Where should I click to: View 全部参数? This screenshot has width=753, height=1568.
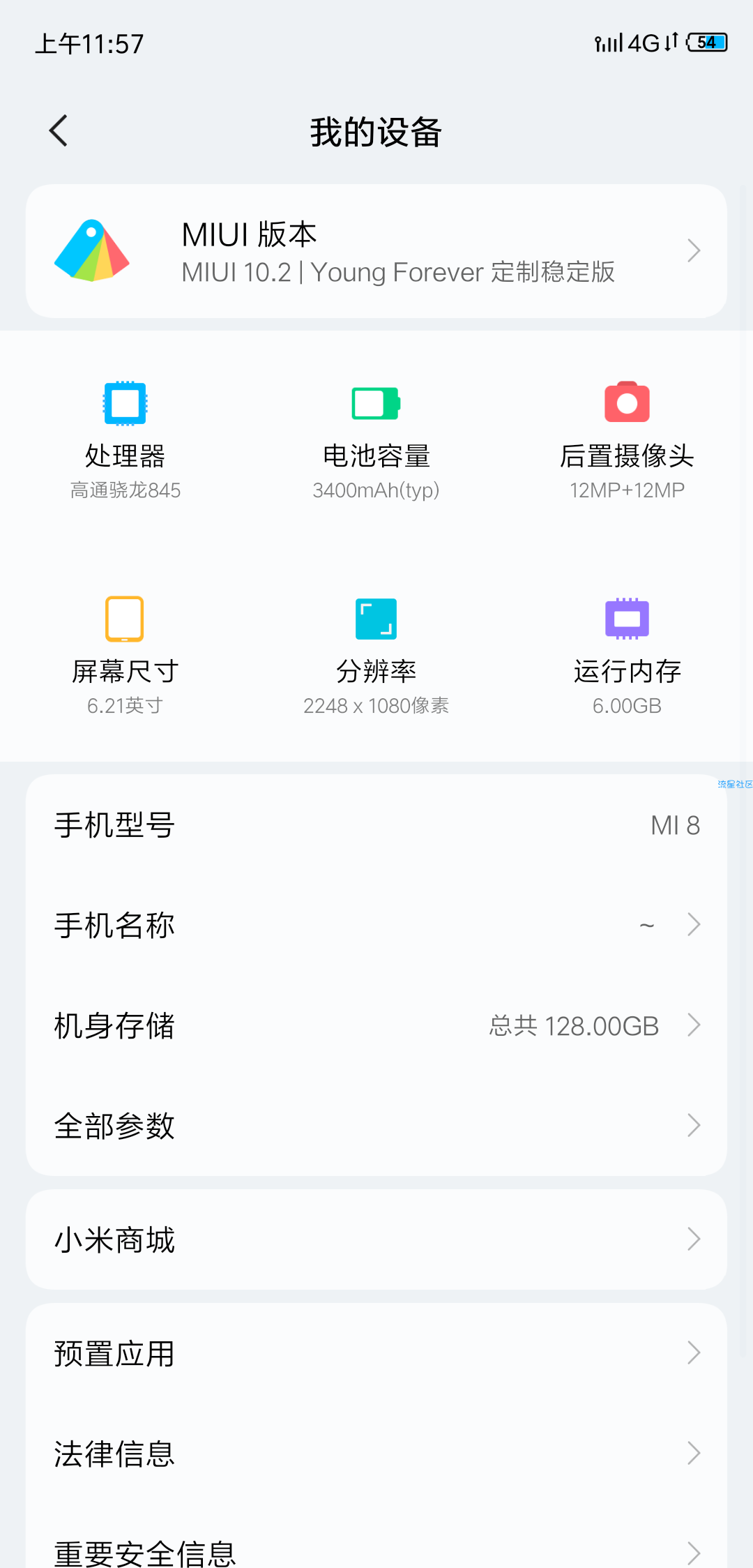376,1125
